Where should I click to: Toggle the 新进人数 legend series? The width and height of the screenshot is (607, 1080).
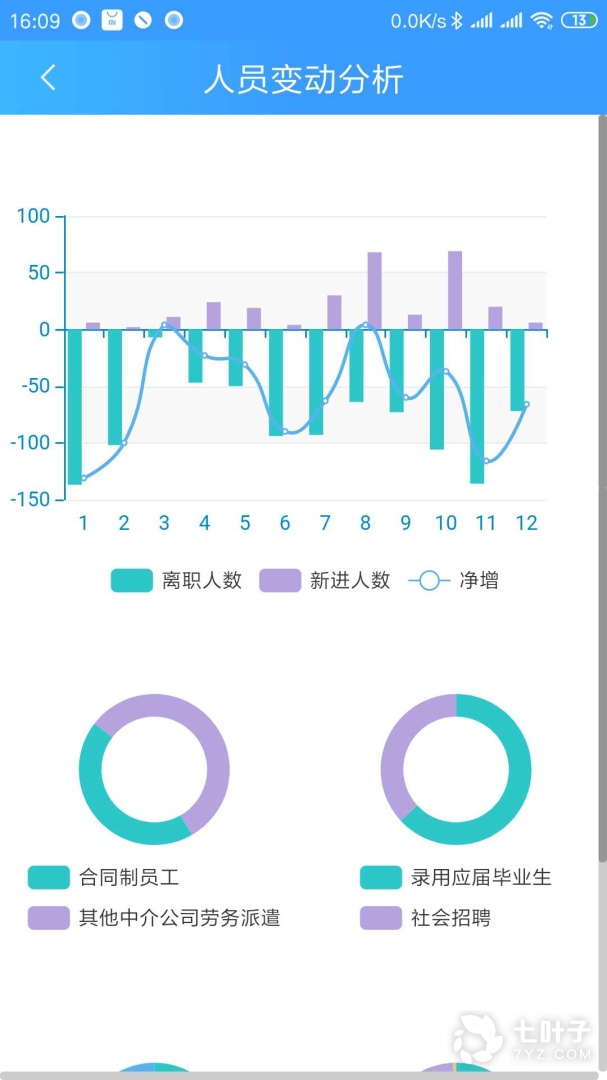pos(325,580)
